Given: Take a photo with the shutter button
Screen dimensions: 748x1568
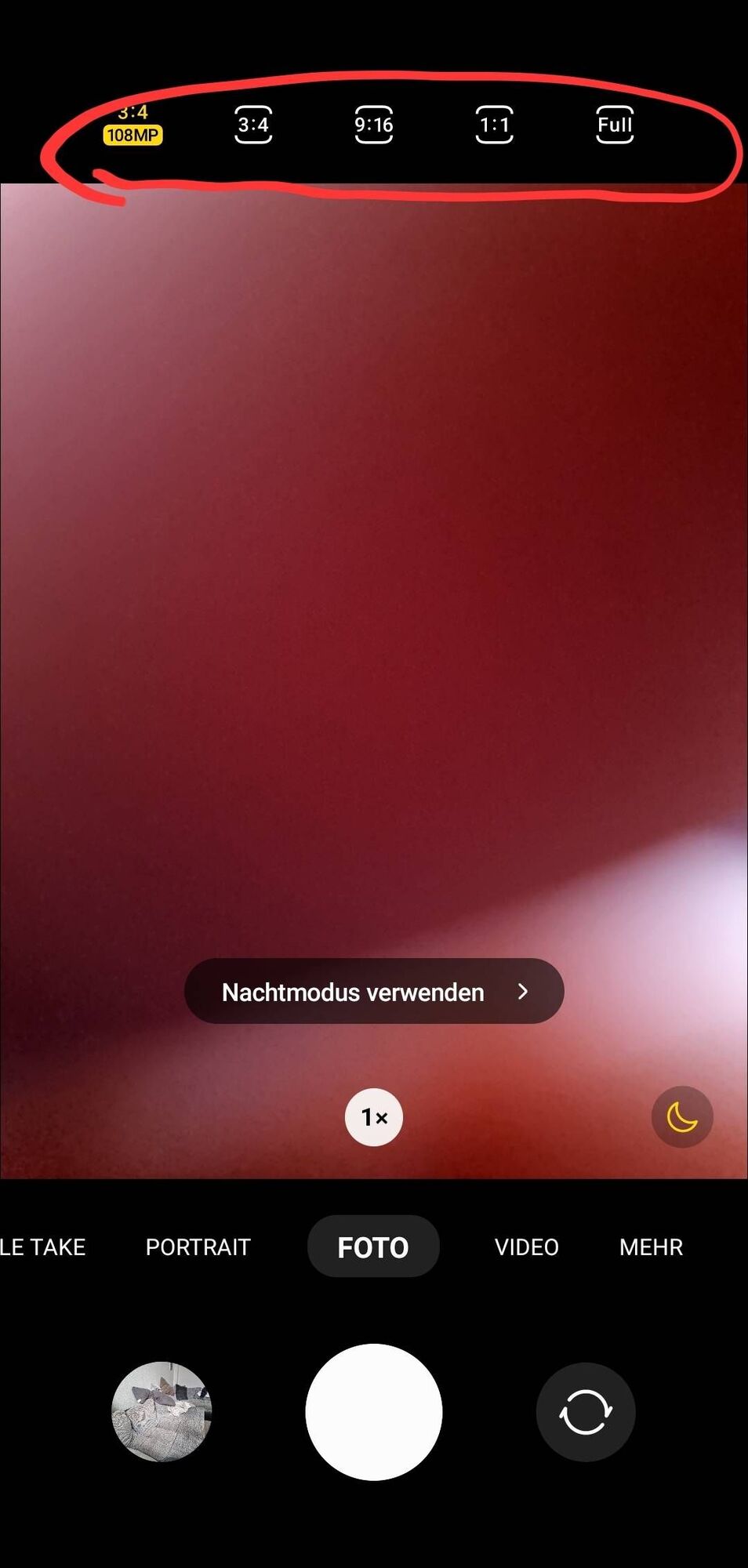Looking at the screenshot, I should (x=374, y=1411).
